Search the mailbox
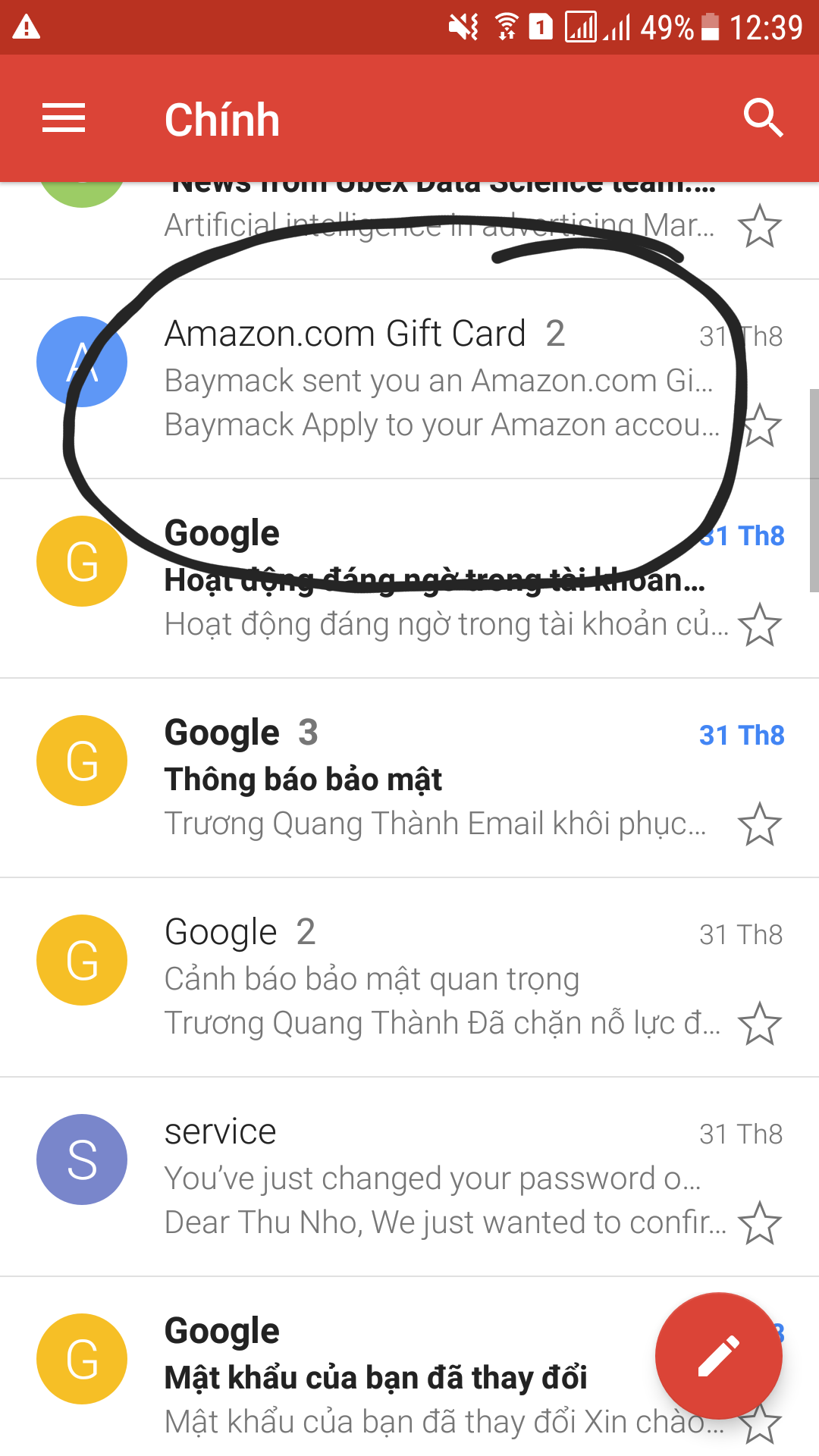 [x=762, y=118]
